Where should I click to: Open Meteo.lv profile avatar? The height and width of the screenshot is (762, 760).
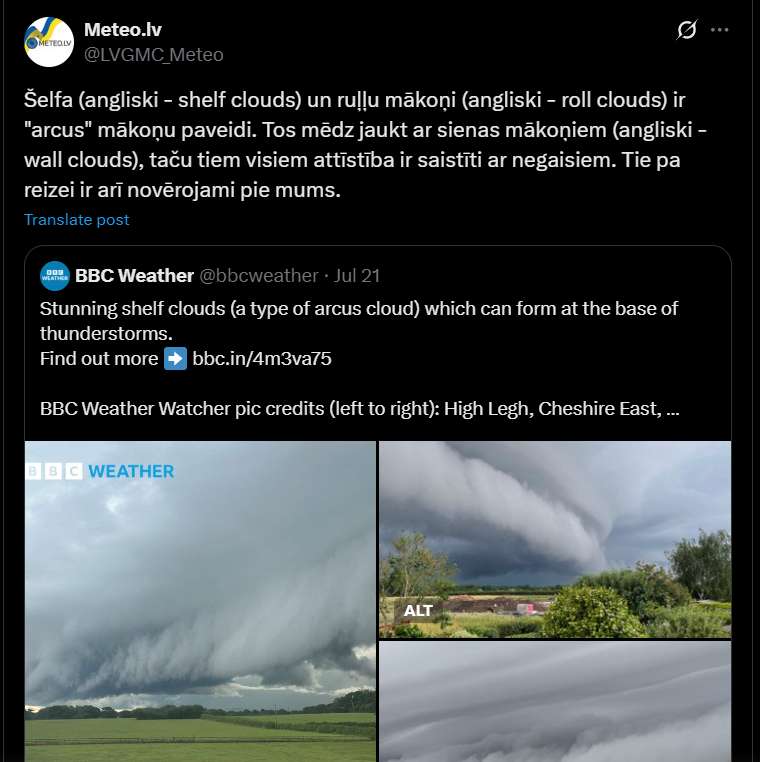click(49, 42)
